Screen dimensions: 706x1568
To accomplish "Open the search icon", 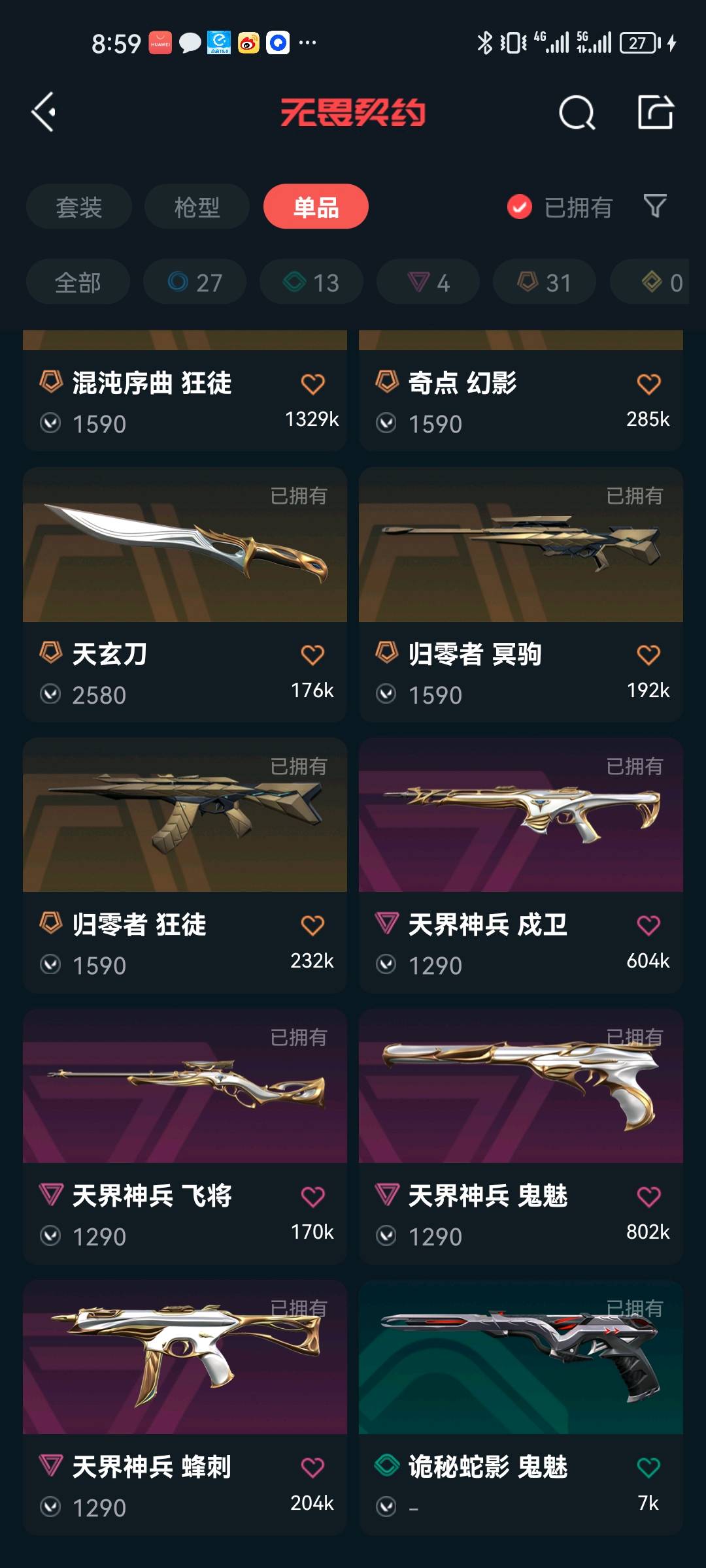I will 577,113.
